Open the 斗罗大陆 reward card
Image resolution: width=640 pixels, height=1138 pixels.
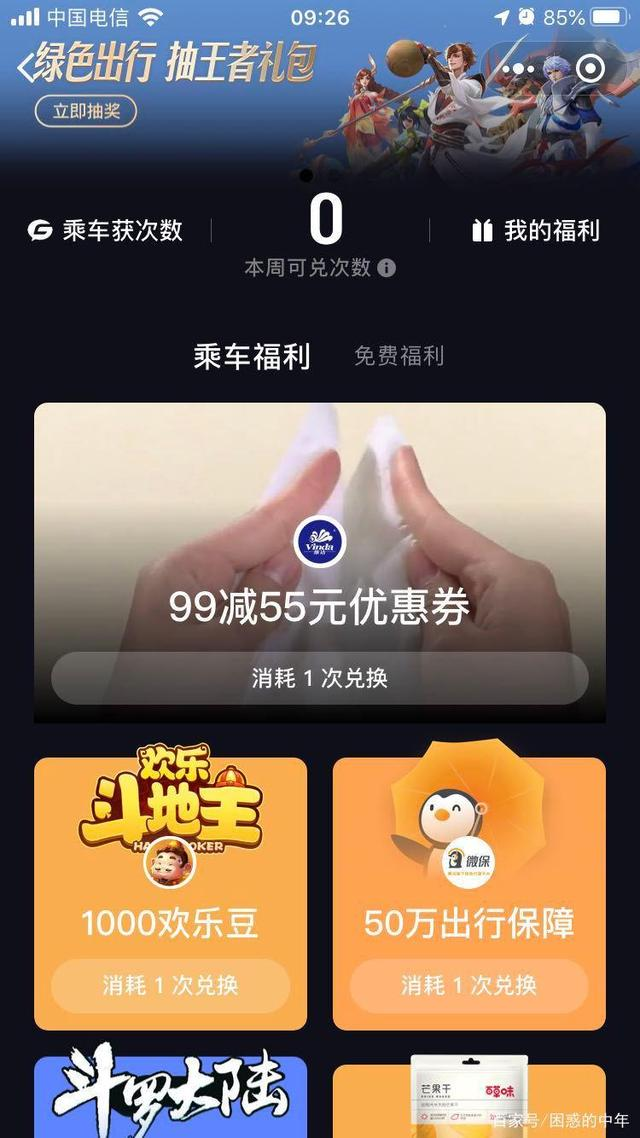pos(170,1095)
